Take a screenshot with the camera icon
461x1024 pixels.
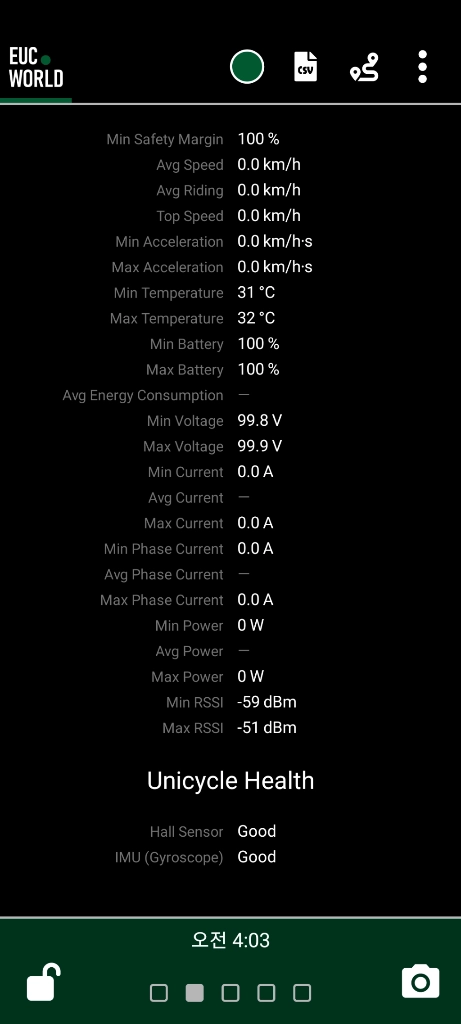tap(421, 981)
